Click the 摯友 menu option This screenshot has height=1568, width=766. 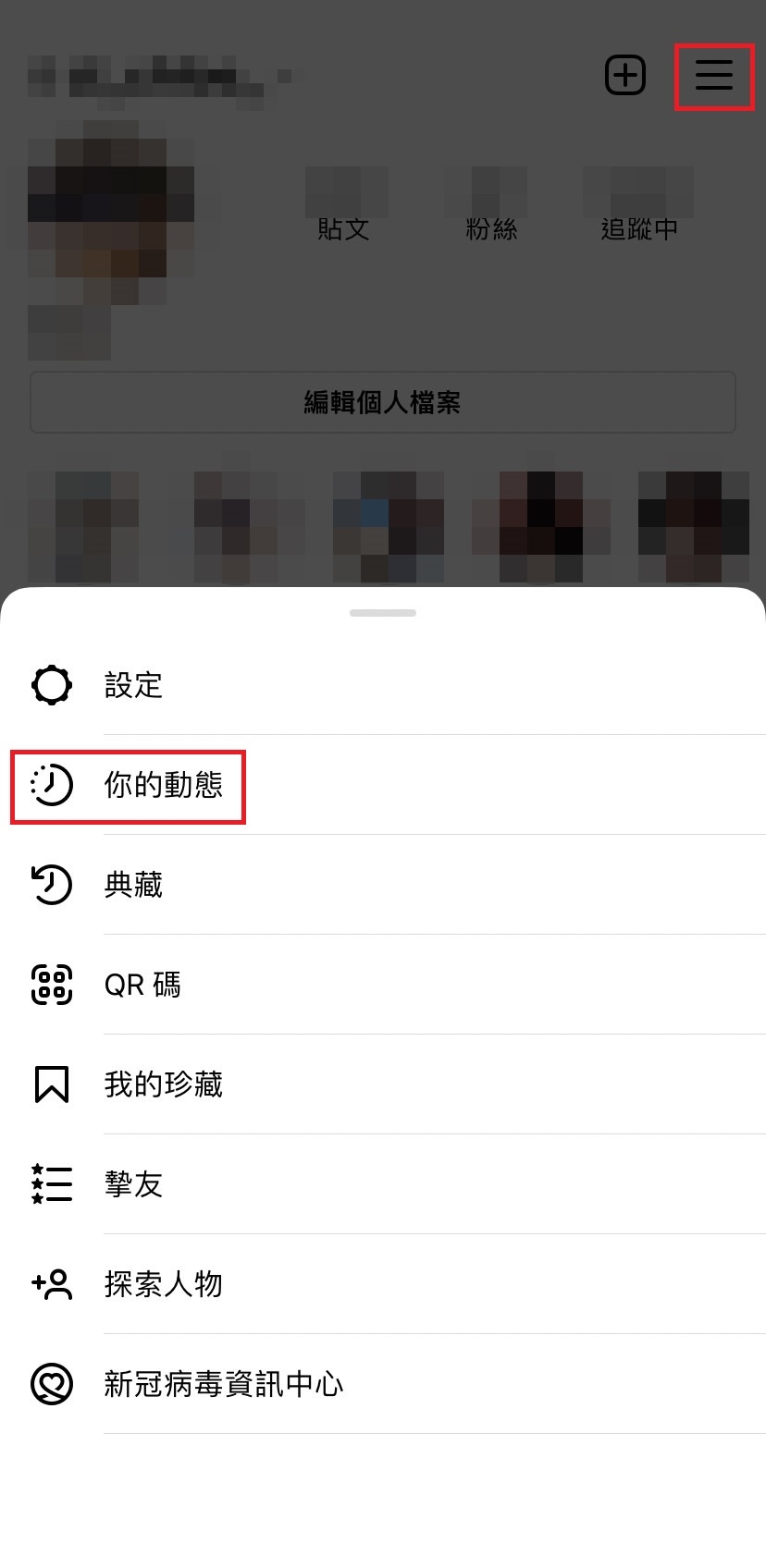132,1184
